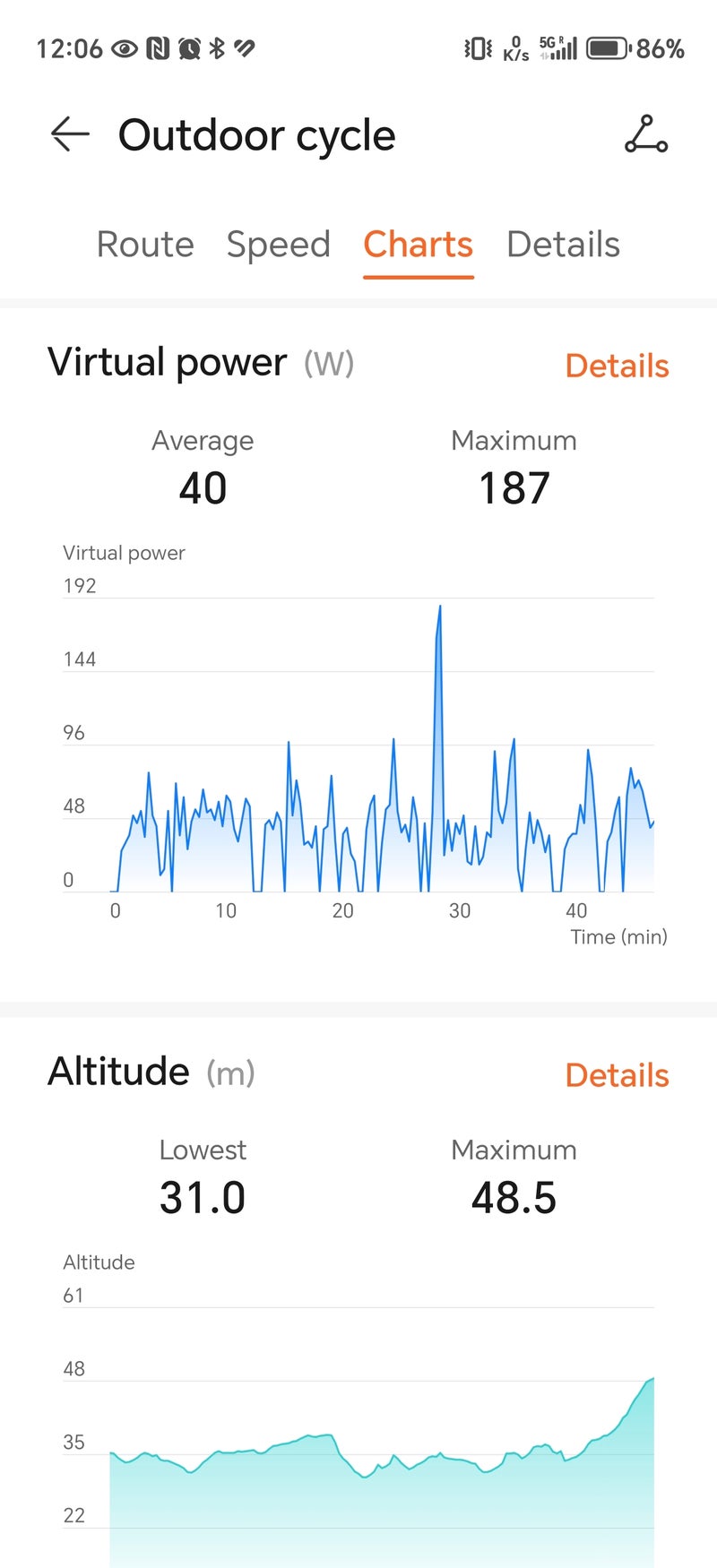717x1568 pixels.
Task: View Virtual power details
Action: 617,366
